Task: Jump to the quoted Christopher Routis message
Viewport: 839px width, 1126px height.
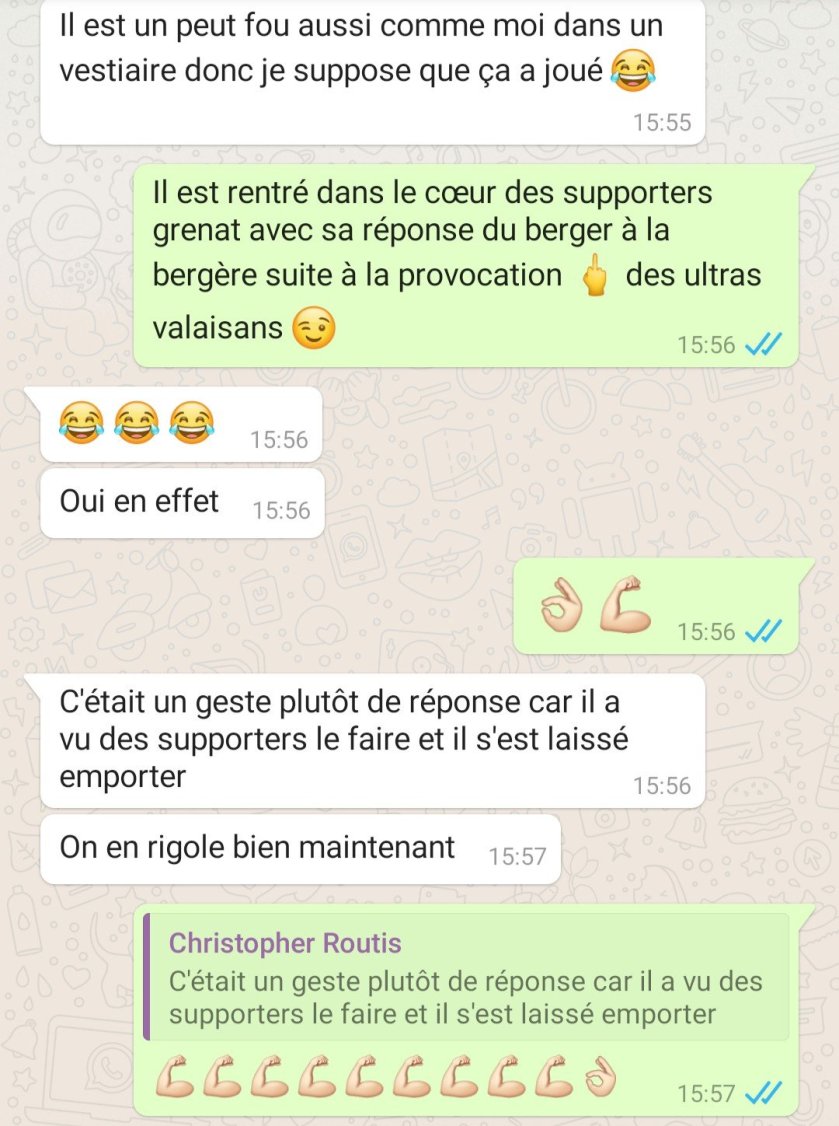Action: point(466,978)
